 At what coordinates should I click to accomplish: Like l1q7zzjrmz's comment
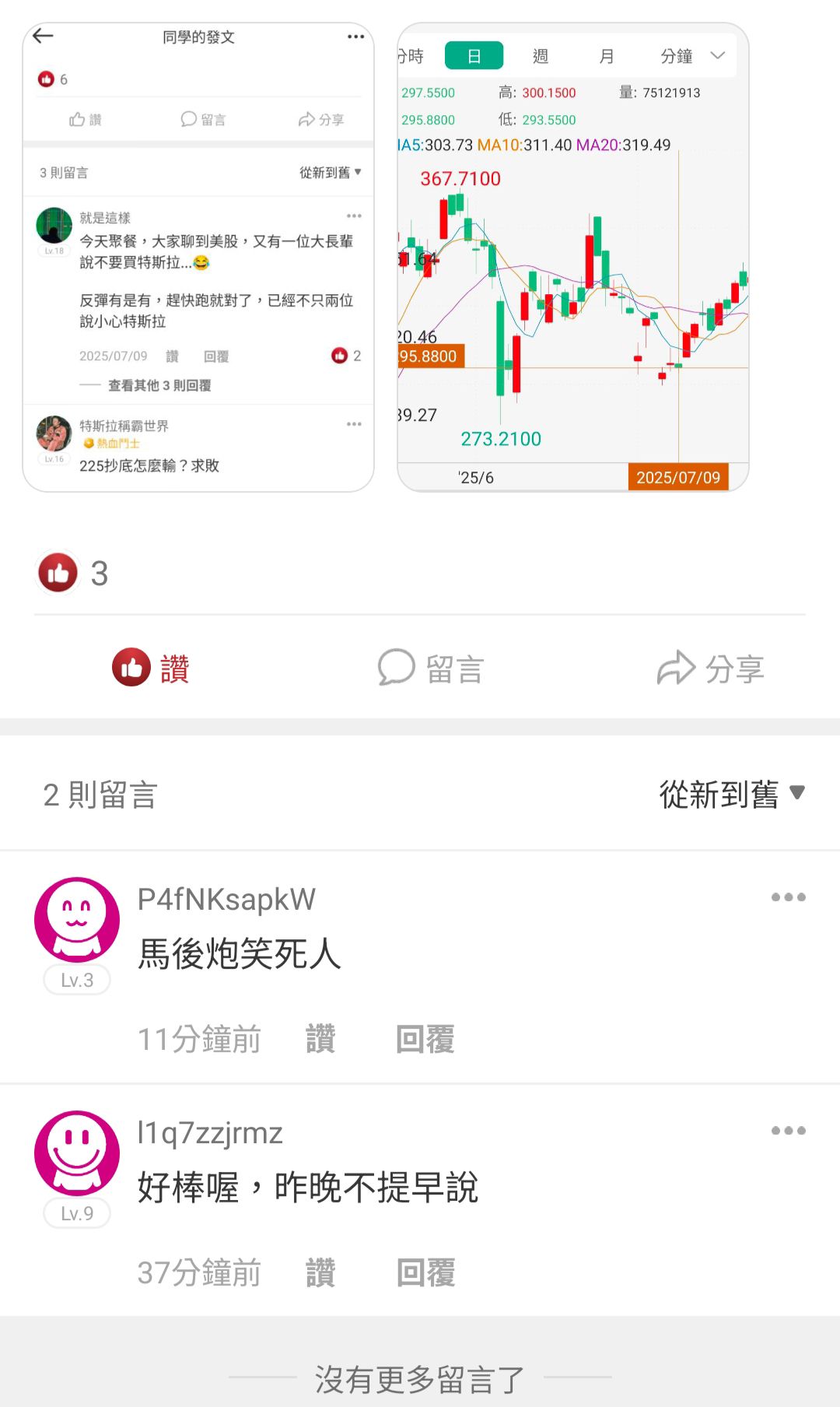[320, 1273]
